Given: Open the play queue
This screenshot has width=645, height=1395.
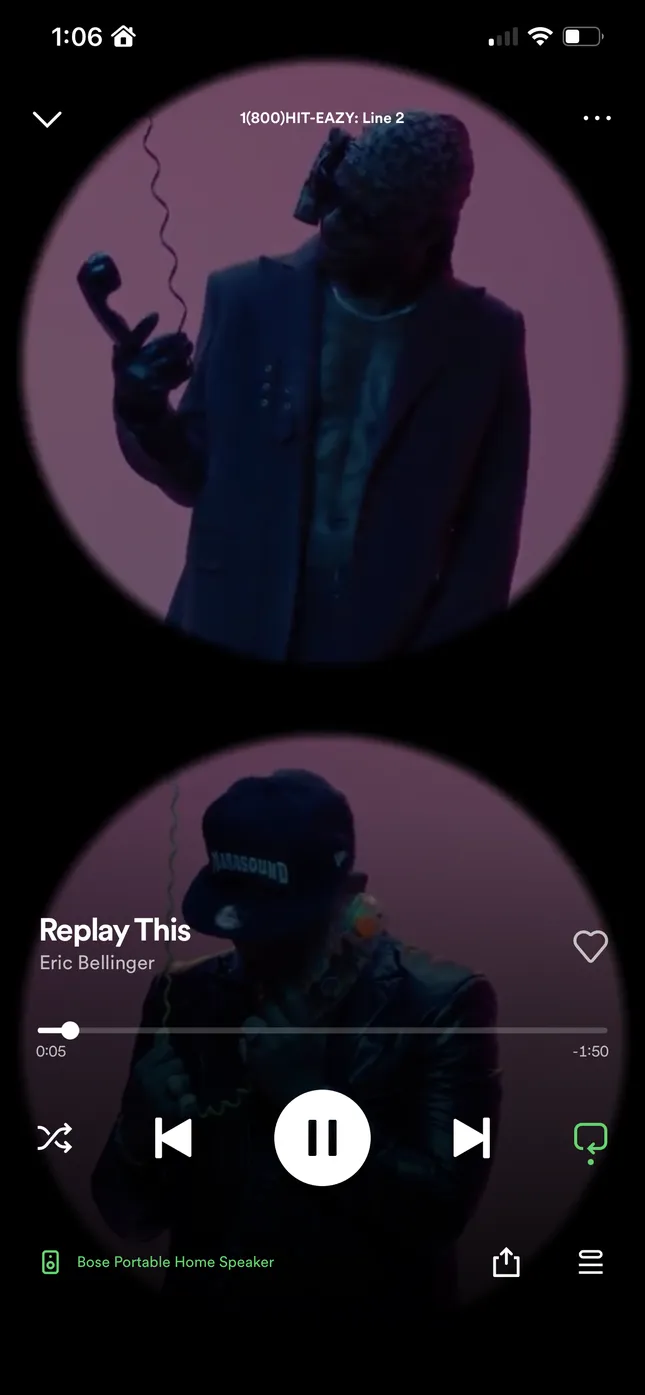Looking at the screenshot, I should tap(590, 1262).
